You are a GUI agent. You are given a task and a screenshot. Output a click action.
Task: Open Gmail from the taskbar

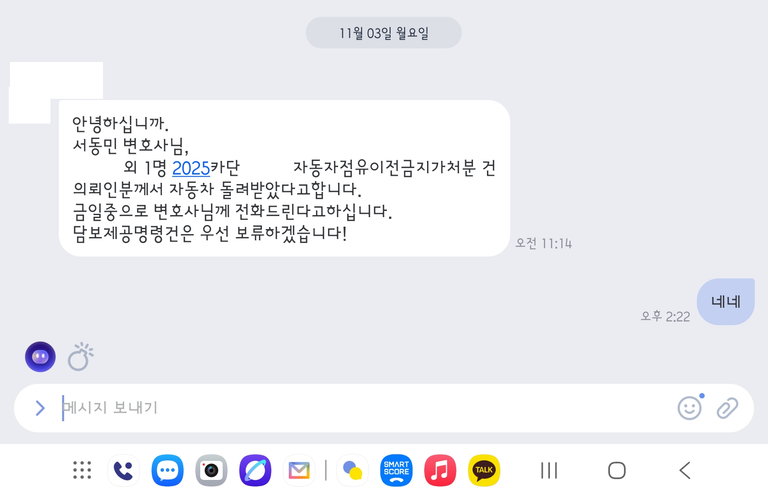click(299, 470)
